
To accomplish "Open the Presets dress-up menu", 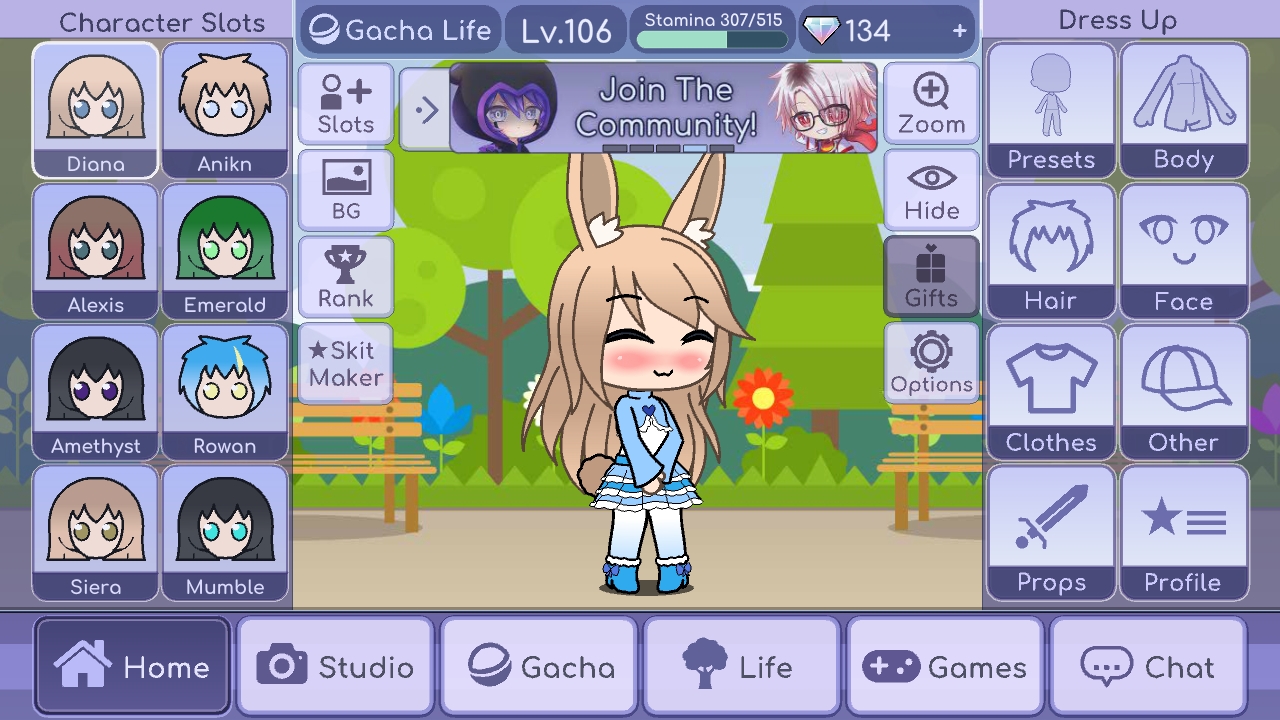I will tap(1051, 110).
